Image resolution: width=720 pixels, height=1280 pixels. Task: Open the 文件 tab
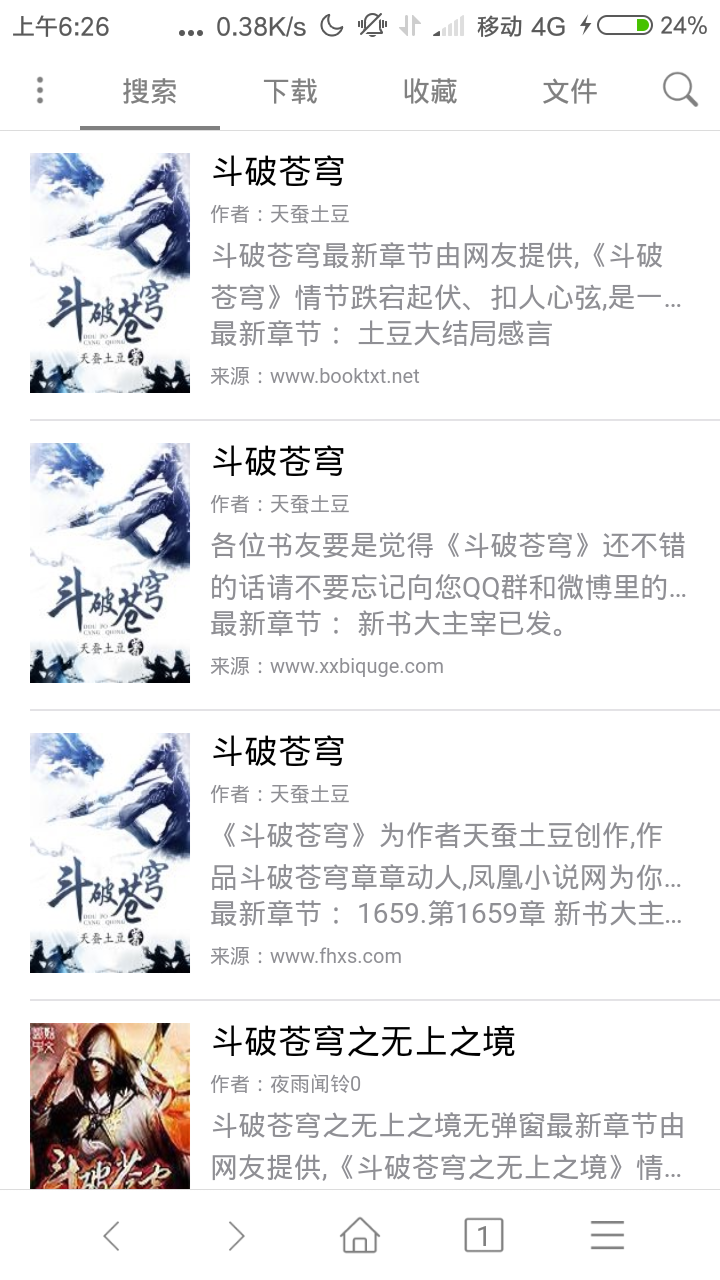pyautogui.click(x=570, y=90)
